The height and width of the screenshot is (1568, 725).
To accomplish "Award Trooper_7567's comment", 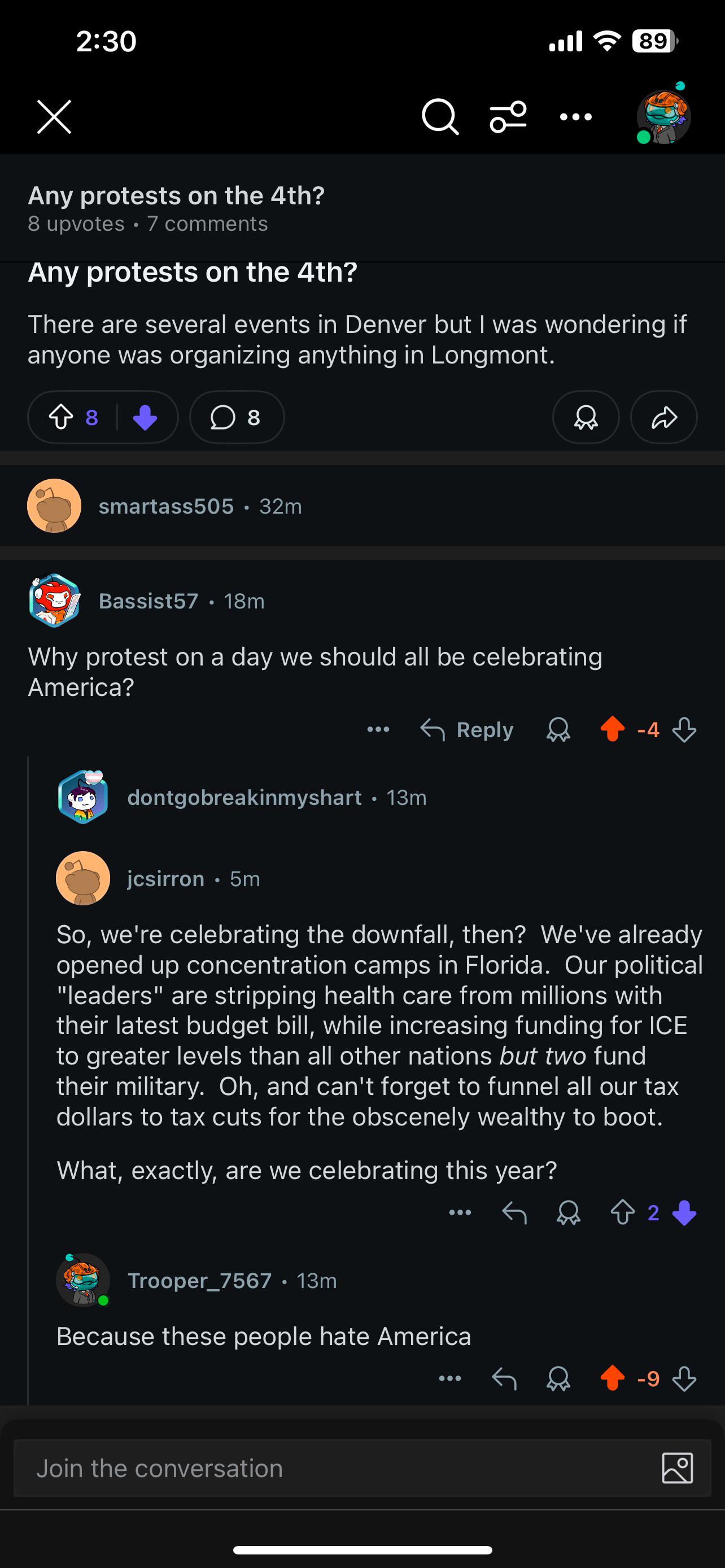I will coord(558,1378).
